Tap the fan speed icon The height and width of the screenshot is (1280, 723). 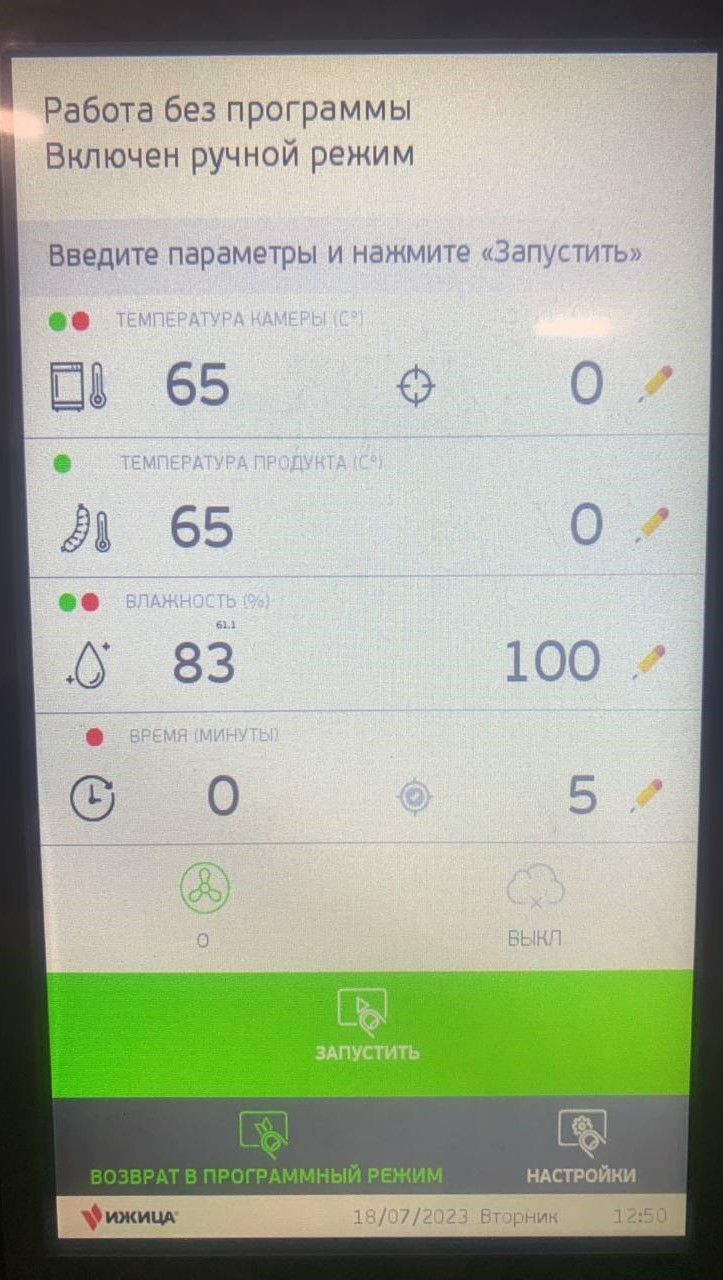[205, 888]
